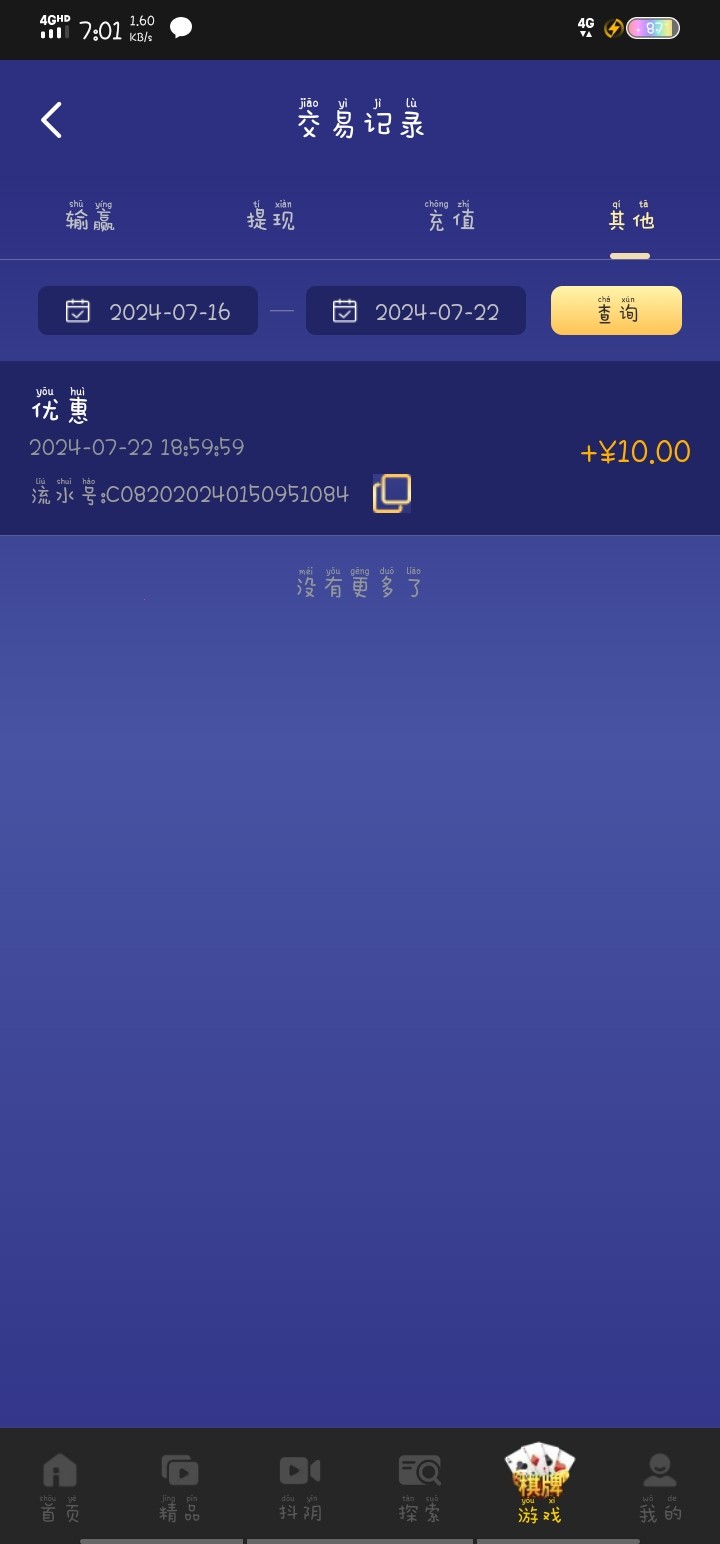Switch to the 充值 tab
720x1544 pixels.
450,217
